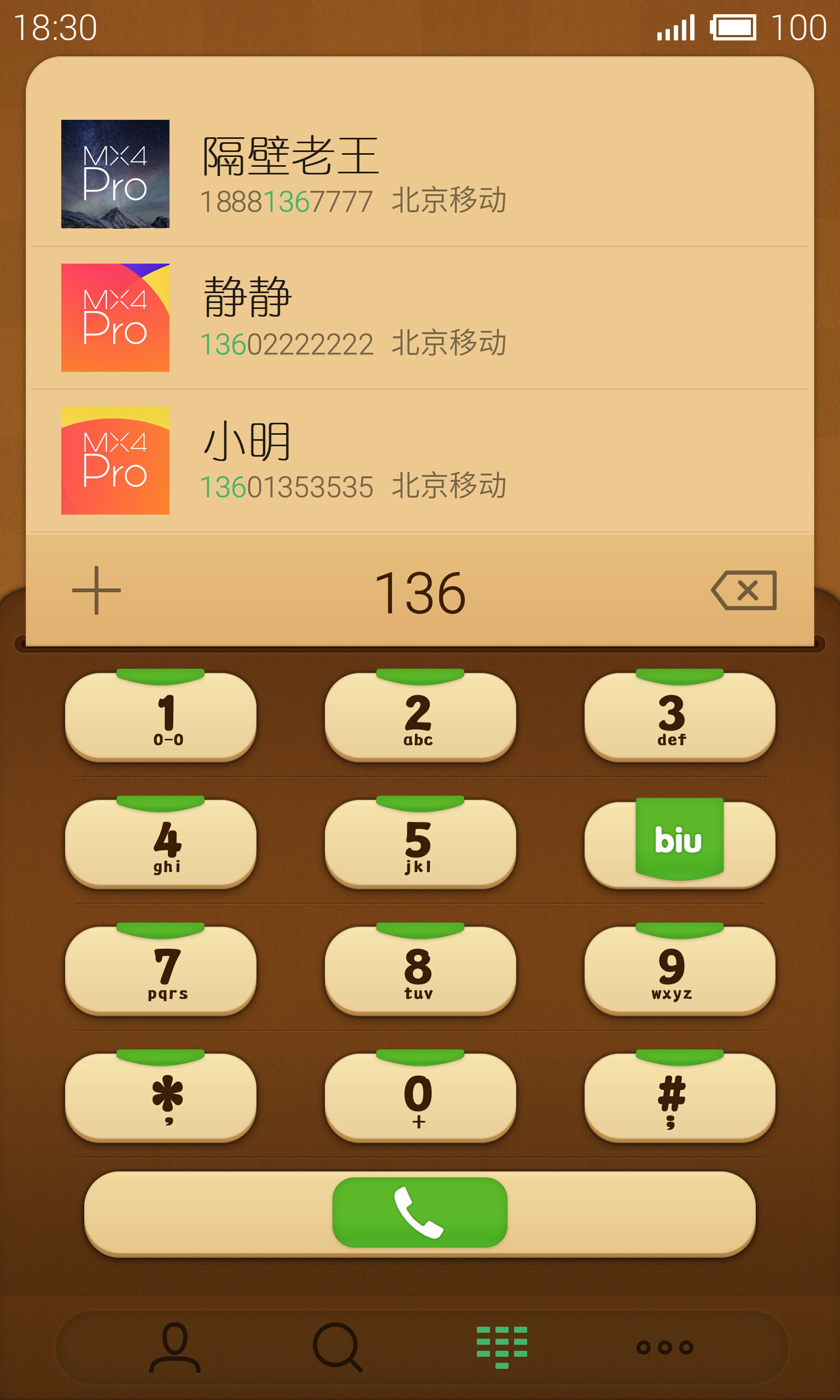Tap the 8 tuv key
Viewport: 840px width, 1400px height.
(420, 970)
